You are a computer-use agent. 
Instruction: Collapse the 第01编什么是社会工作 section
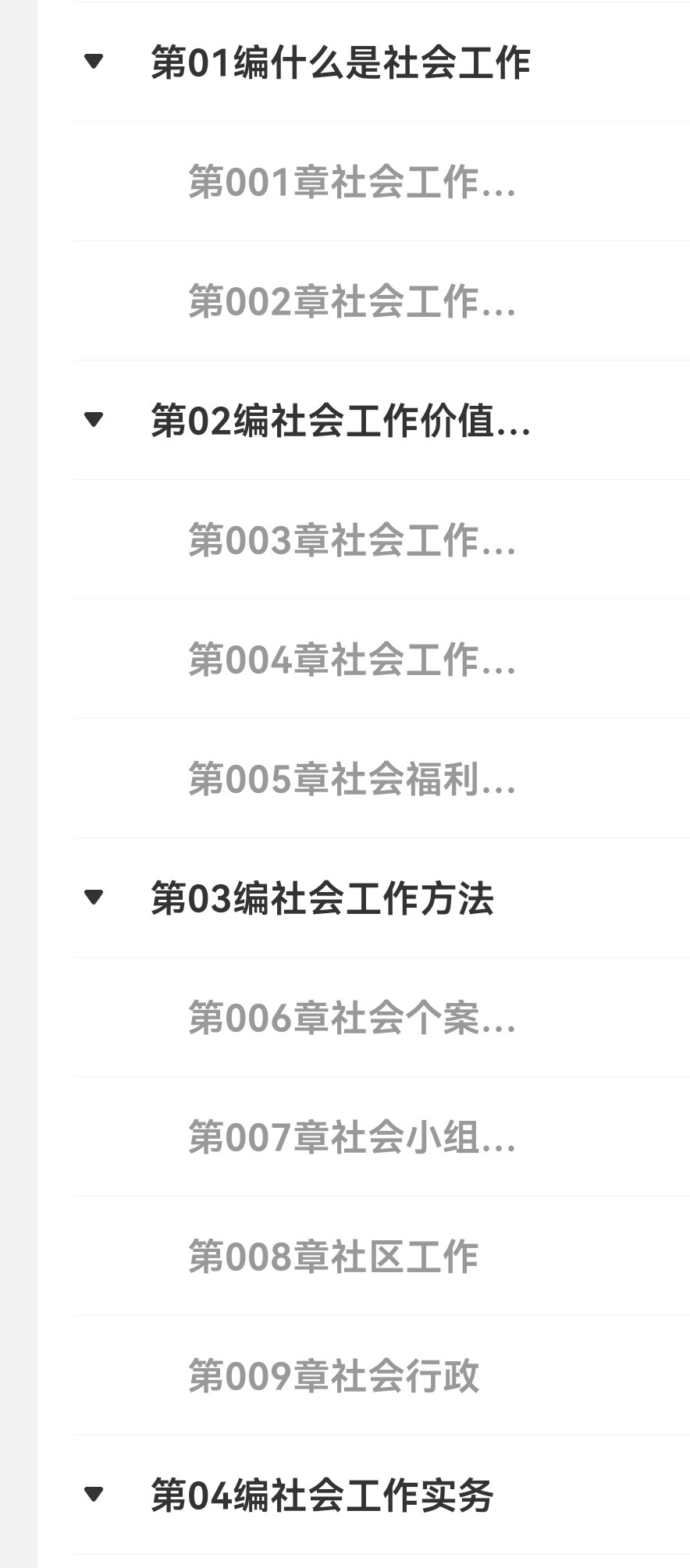[94, 61]
